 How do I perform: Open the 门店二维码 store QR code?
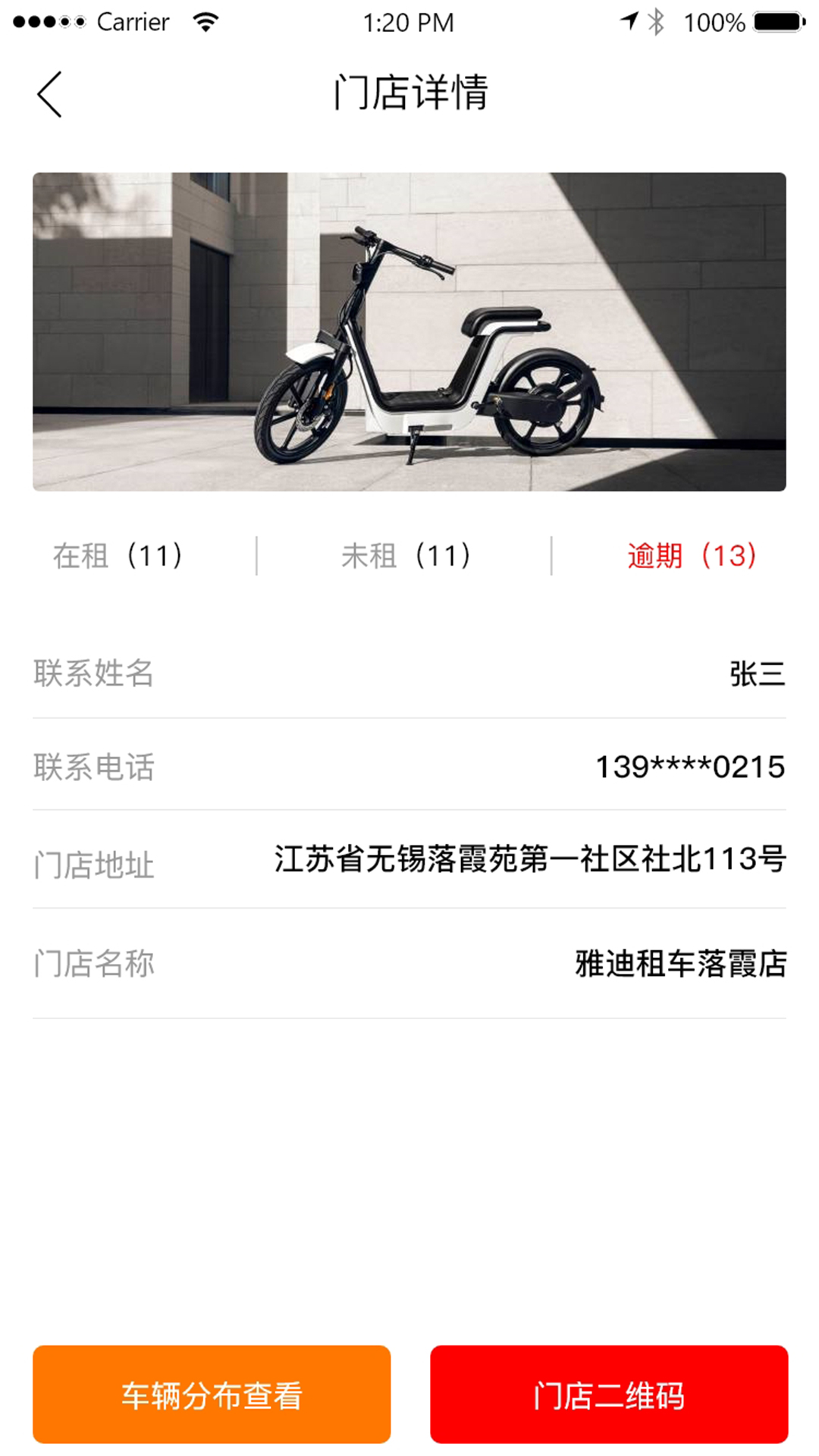(x=609, y=1394)
